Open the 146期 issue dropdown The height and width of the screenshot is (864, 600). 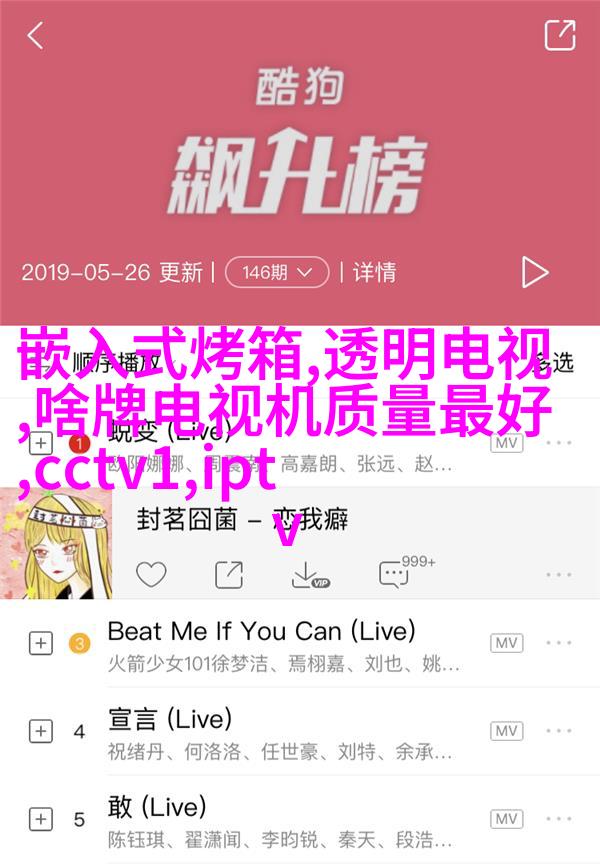pos(277,272)
